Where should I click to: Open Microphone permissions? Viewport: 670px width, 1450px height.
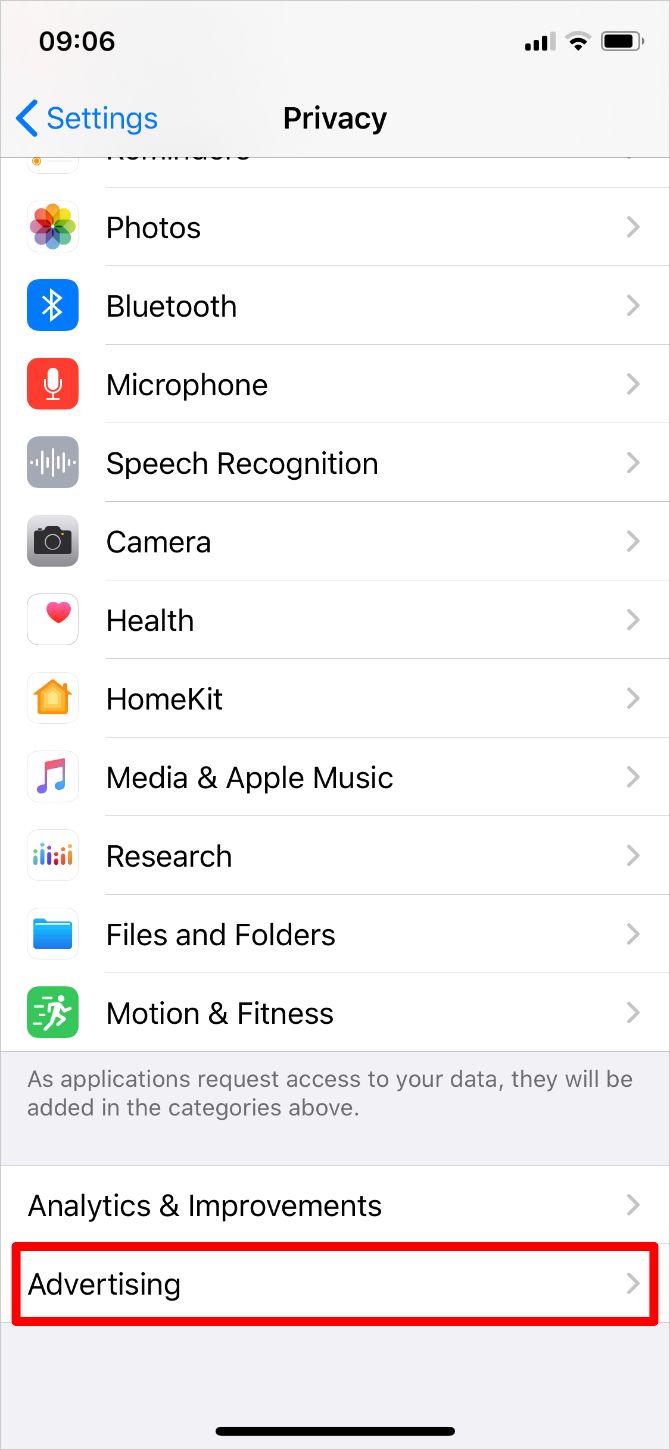[x=334, y=385]
